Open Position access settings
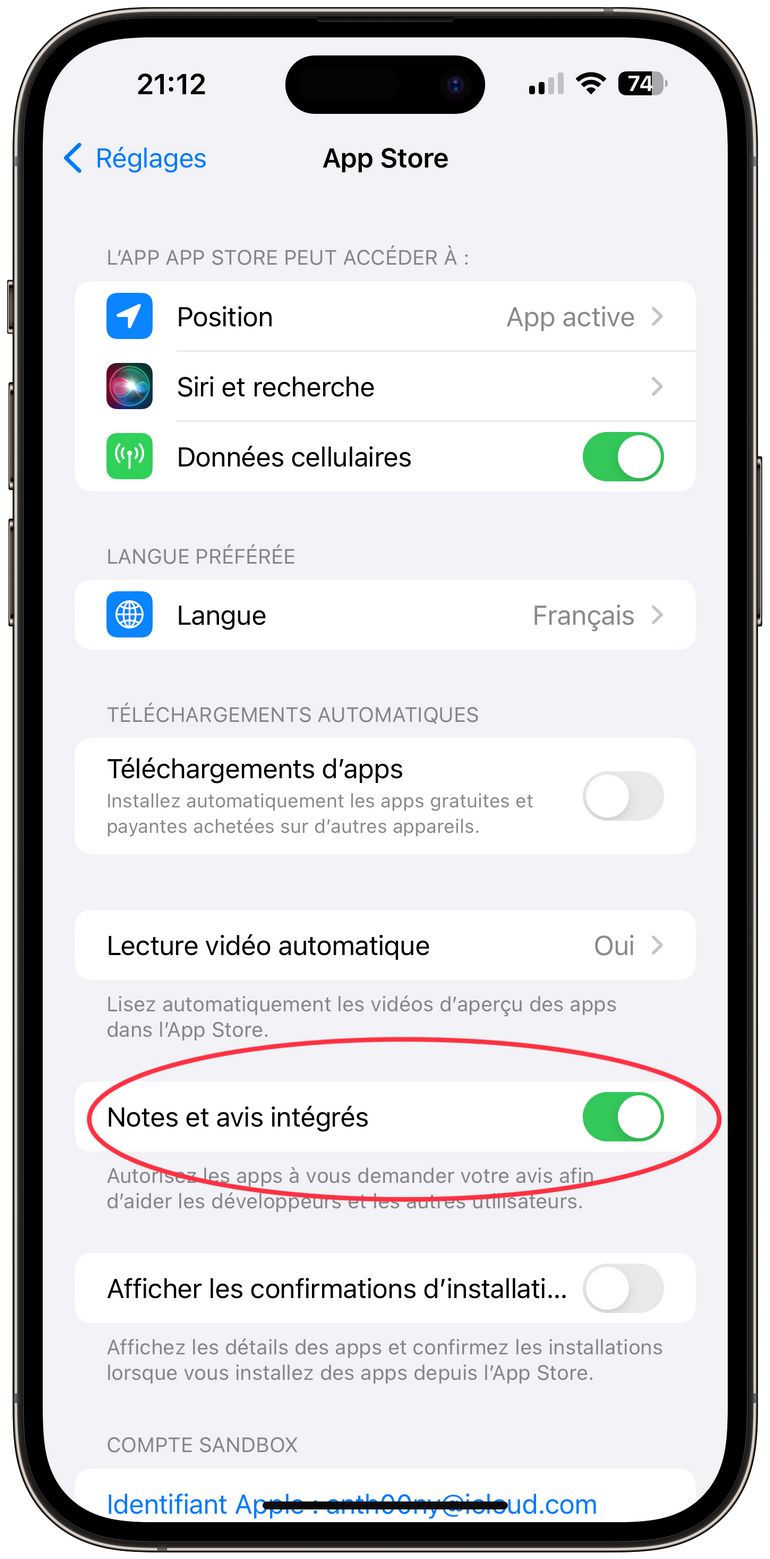The height and width of the screenshot is (1559, 770). pos(385,317)
